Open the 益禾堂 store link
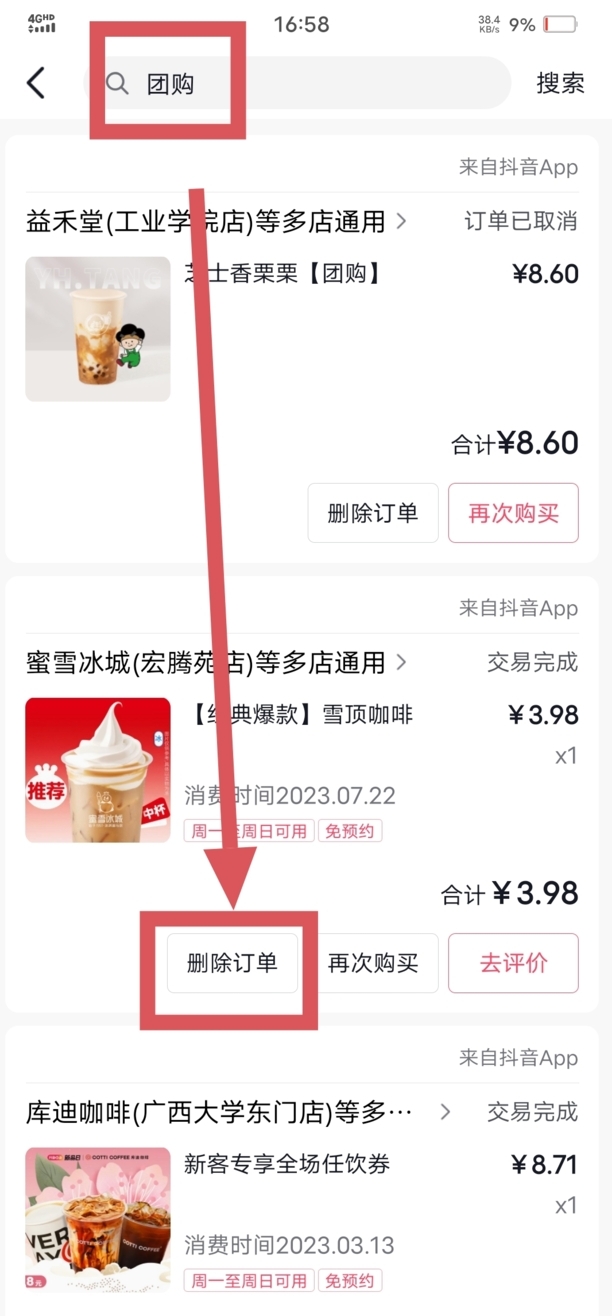 point(215,221)
